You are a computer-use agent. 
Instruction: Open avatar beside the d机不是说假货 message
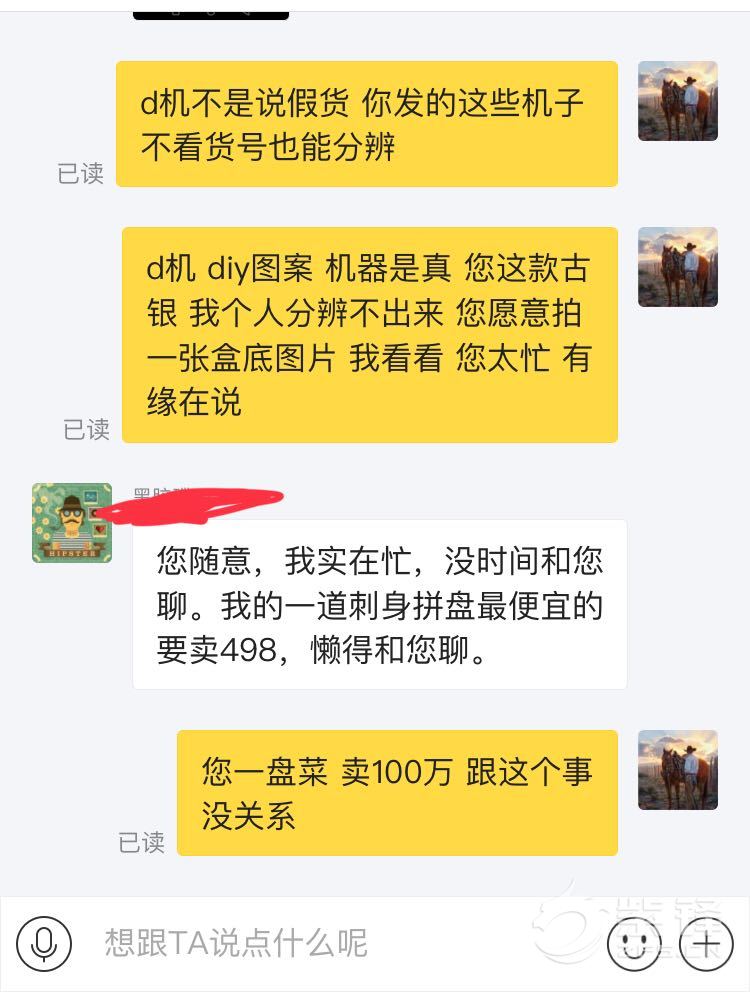pyautogui.click(x=677, y=101)
